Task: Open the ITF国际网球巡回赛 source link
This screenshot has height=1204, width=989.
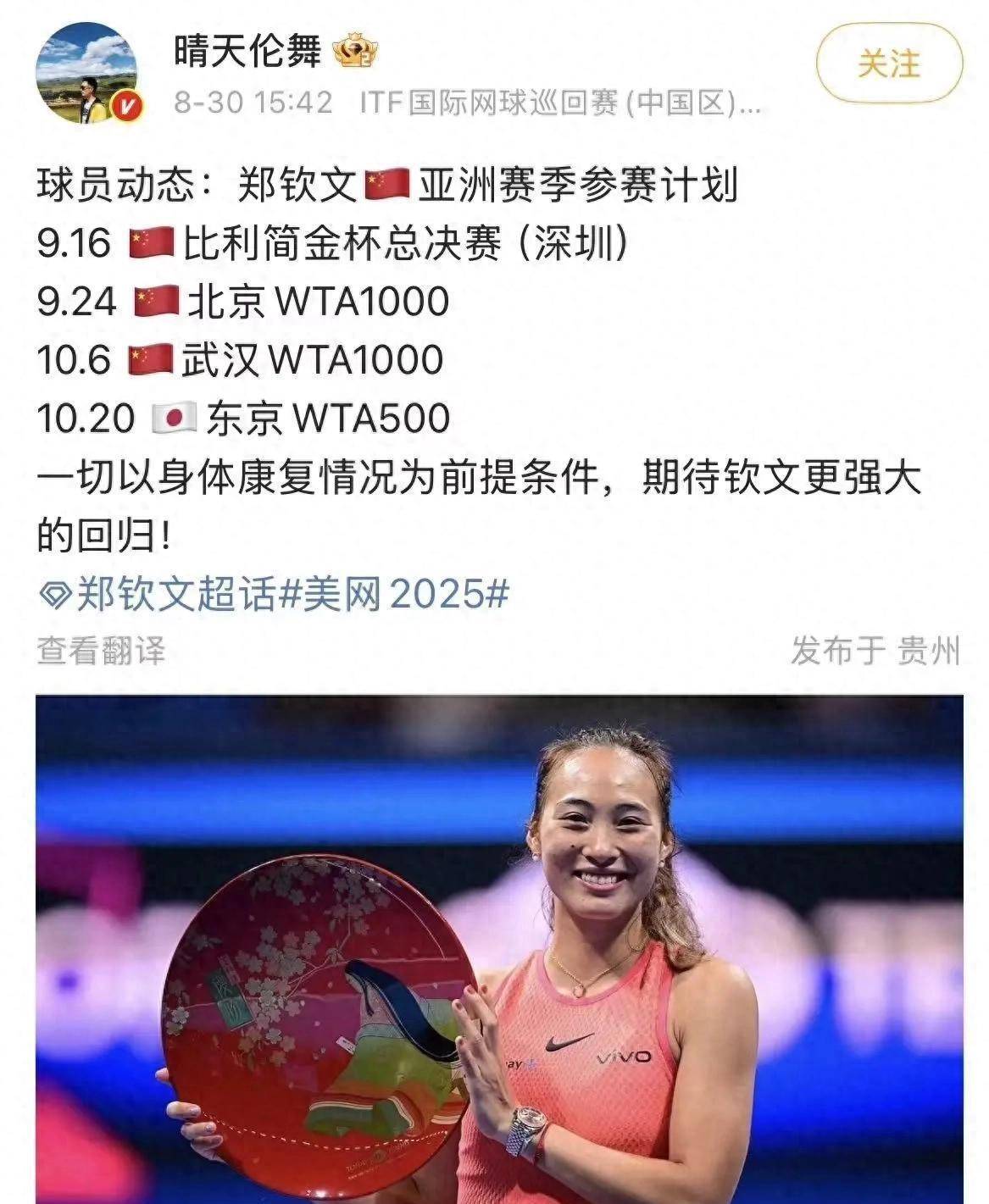Action: tap(559, 103)
